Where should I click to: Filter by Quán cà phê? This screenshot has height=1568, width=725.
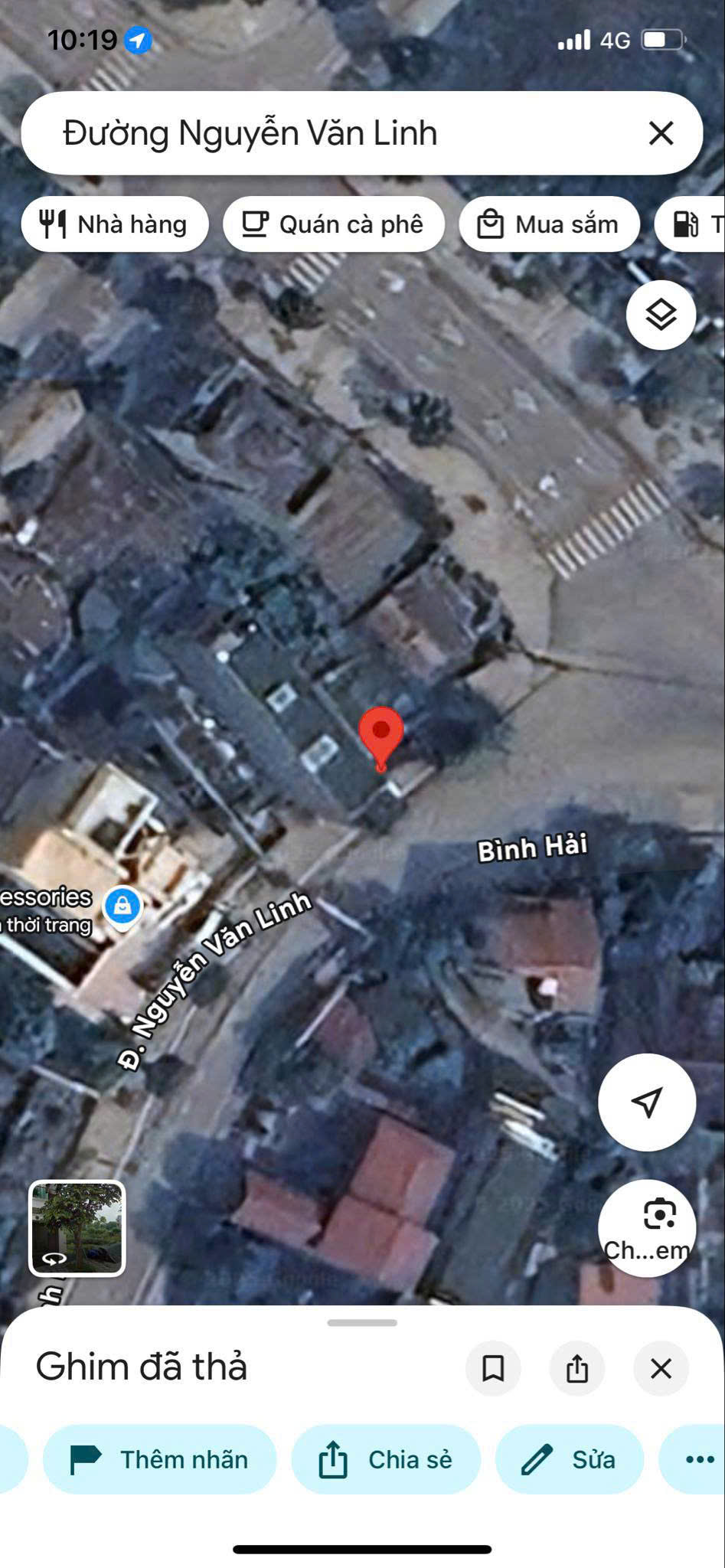pos(334,224)
